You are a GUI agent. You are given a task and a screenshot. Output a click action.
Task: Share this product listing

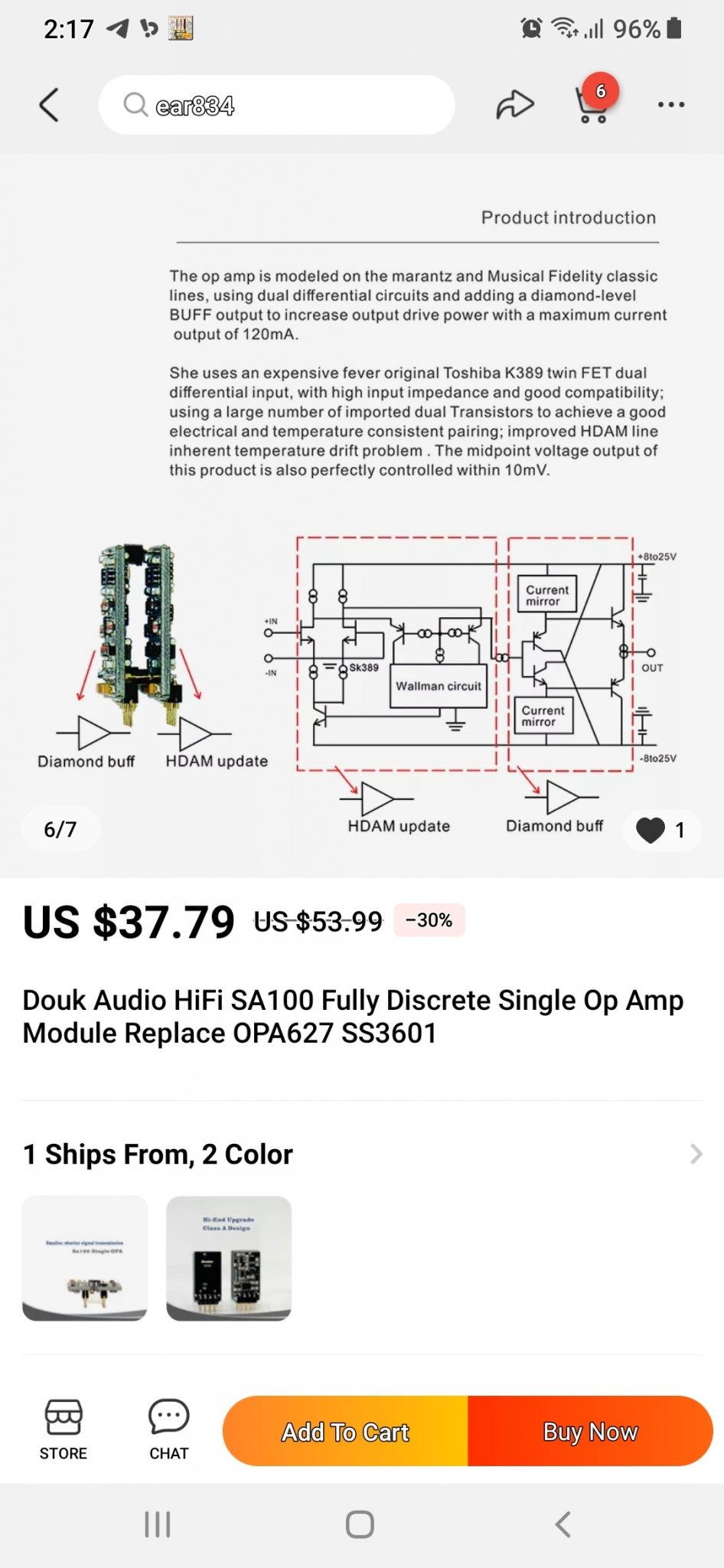point(514,105)
